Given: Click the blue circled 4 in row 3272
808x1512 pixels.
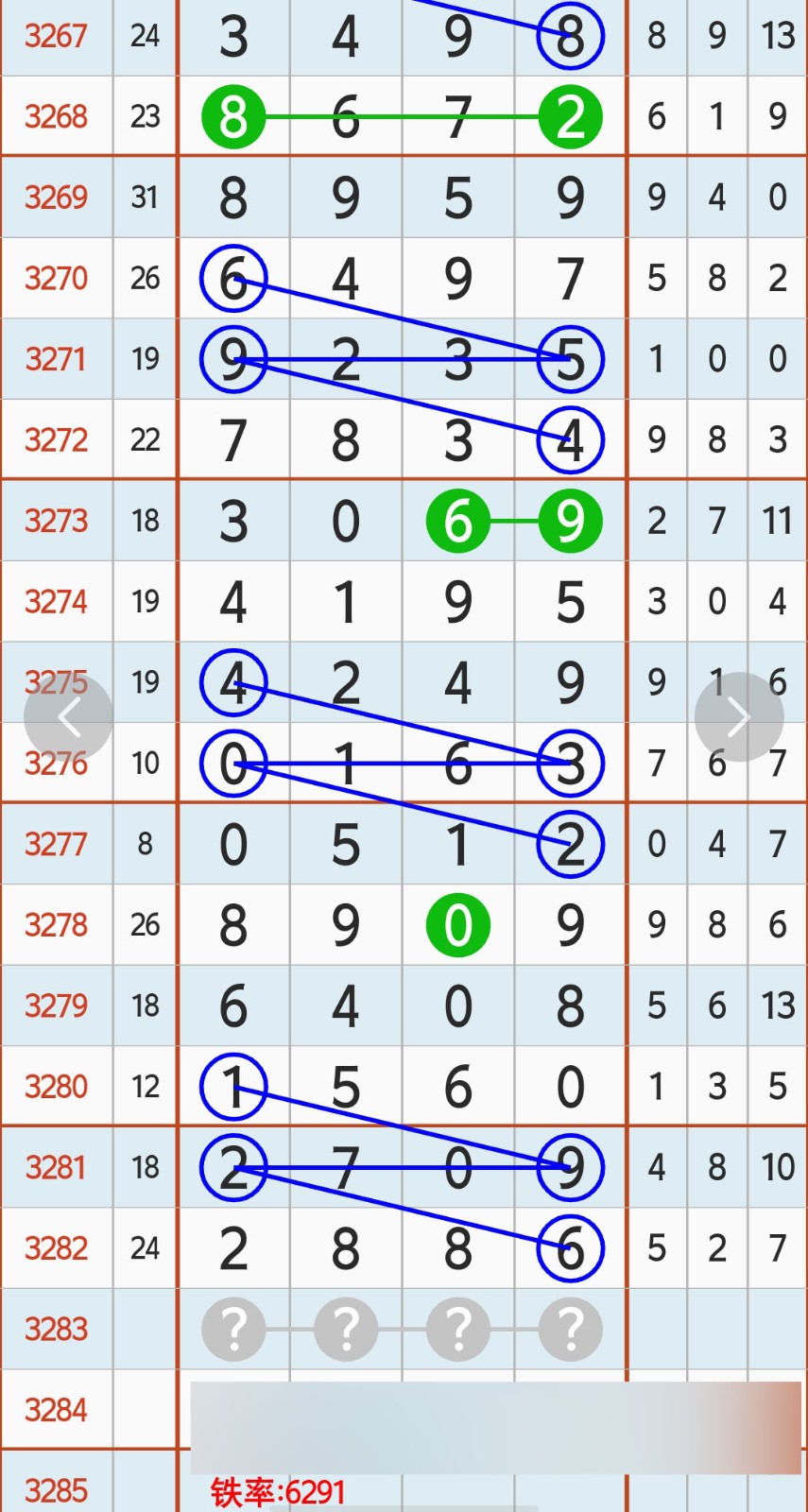Looking at the screenshot, I should coord(570,439).
